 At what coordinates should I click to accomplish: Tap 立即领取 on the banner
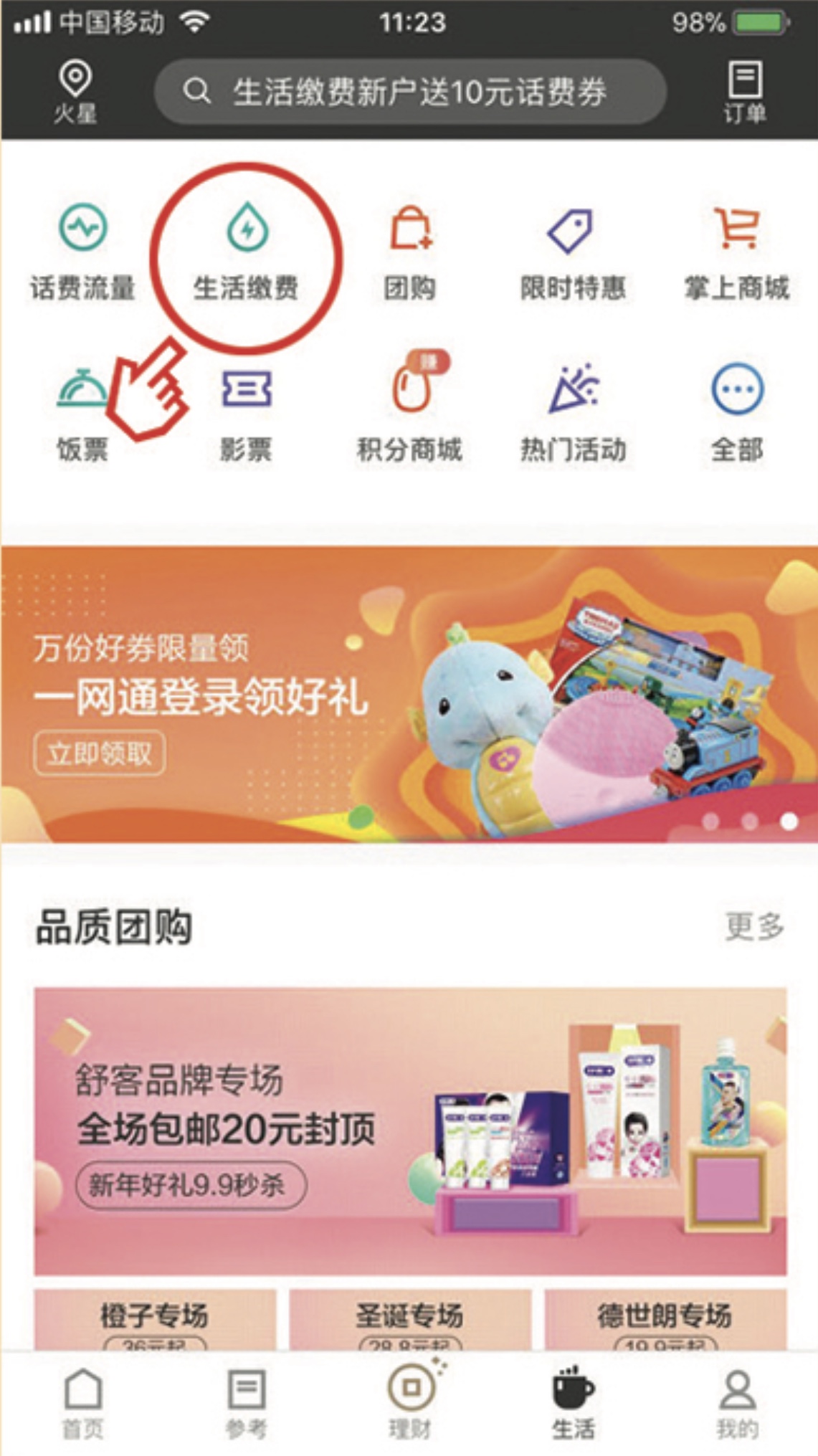[100, 753]
